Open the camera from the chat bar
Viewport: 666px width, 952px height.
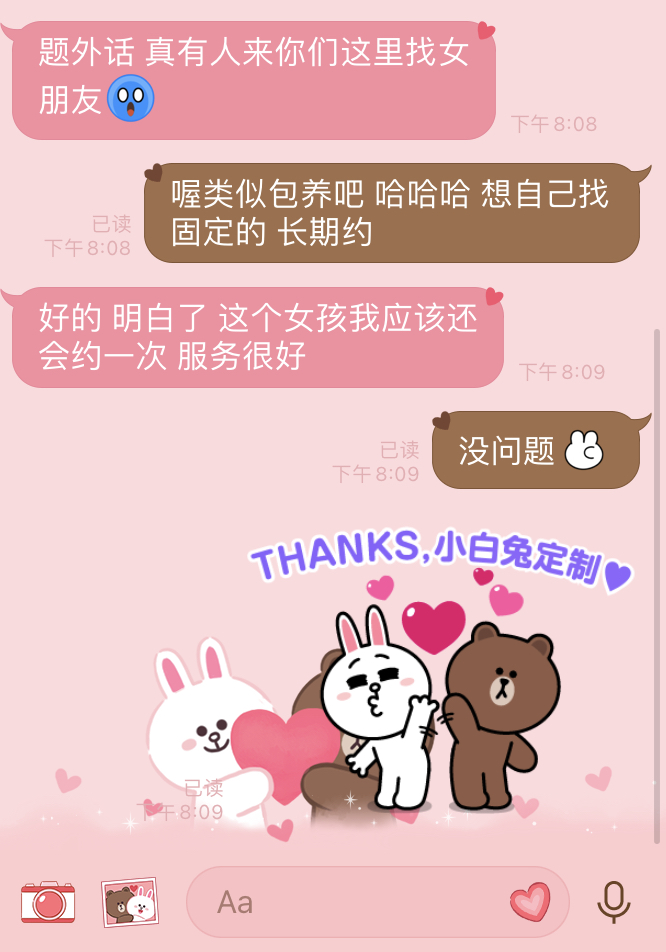47,902
